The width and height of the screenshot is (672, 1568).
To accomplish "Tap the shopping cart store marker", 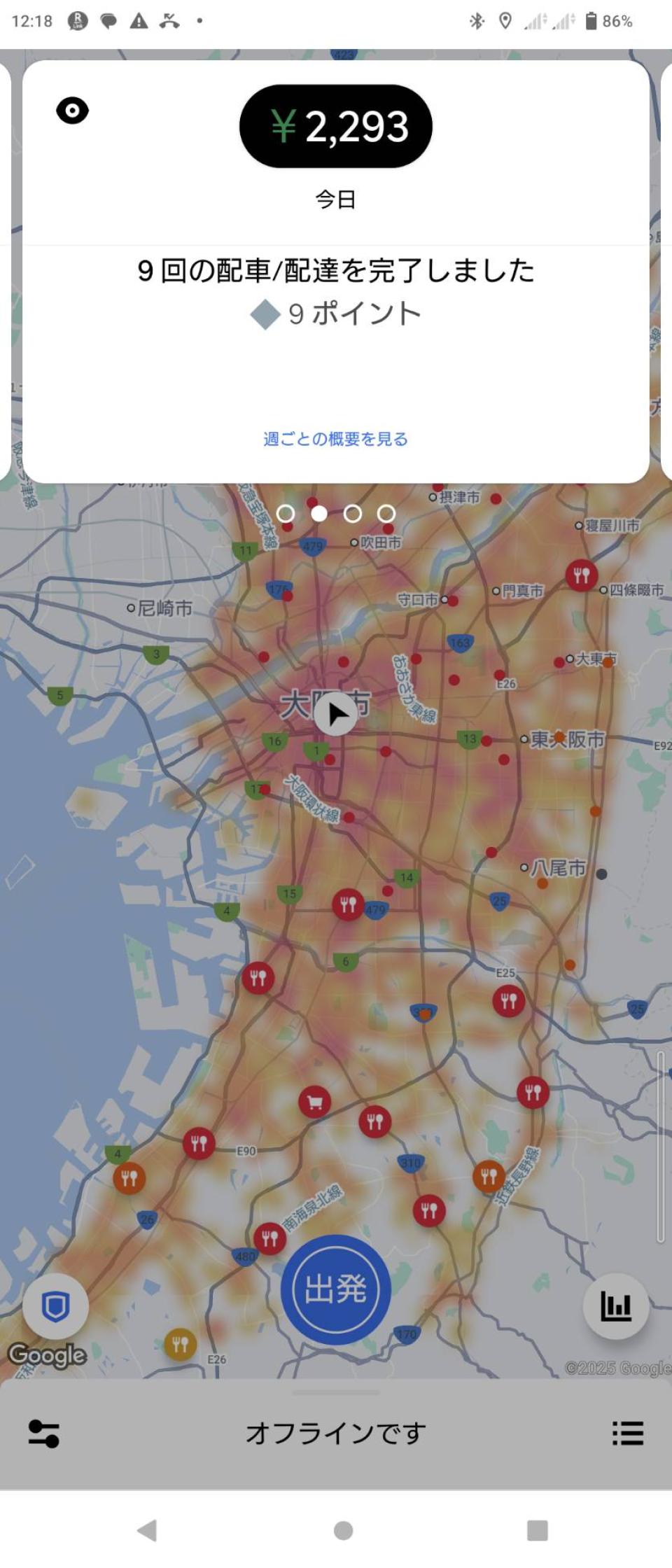I will point(314,1102).
